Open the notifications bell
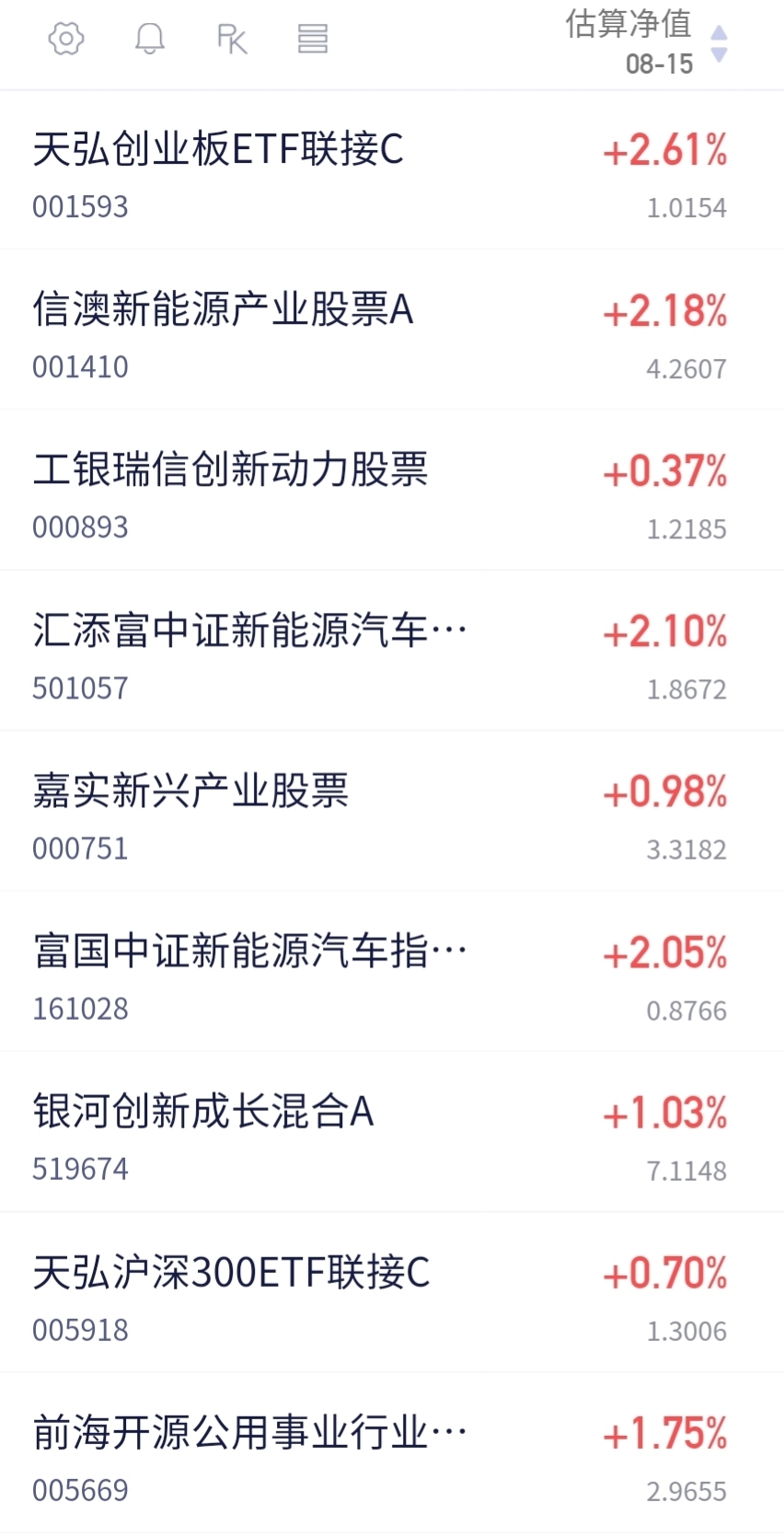This screenshot has width=784, height=1537. point(149,39)
